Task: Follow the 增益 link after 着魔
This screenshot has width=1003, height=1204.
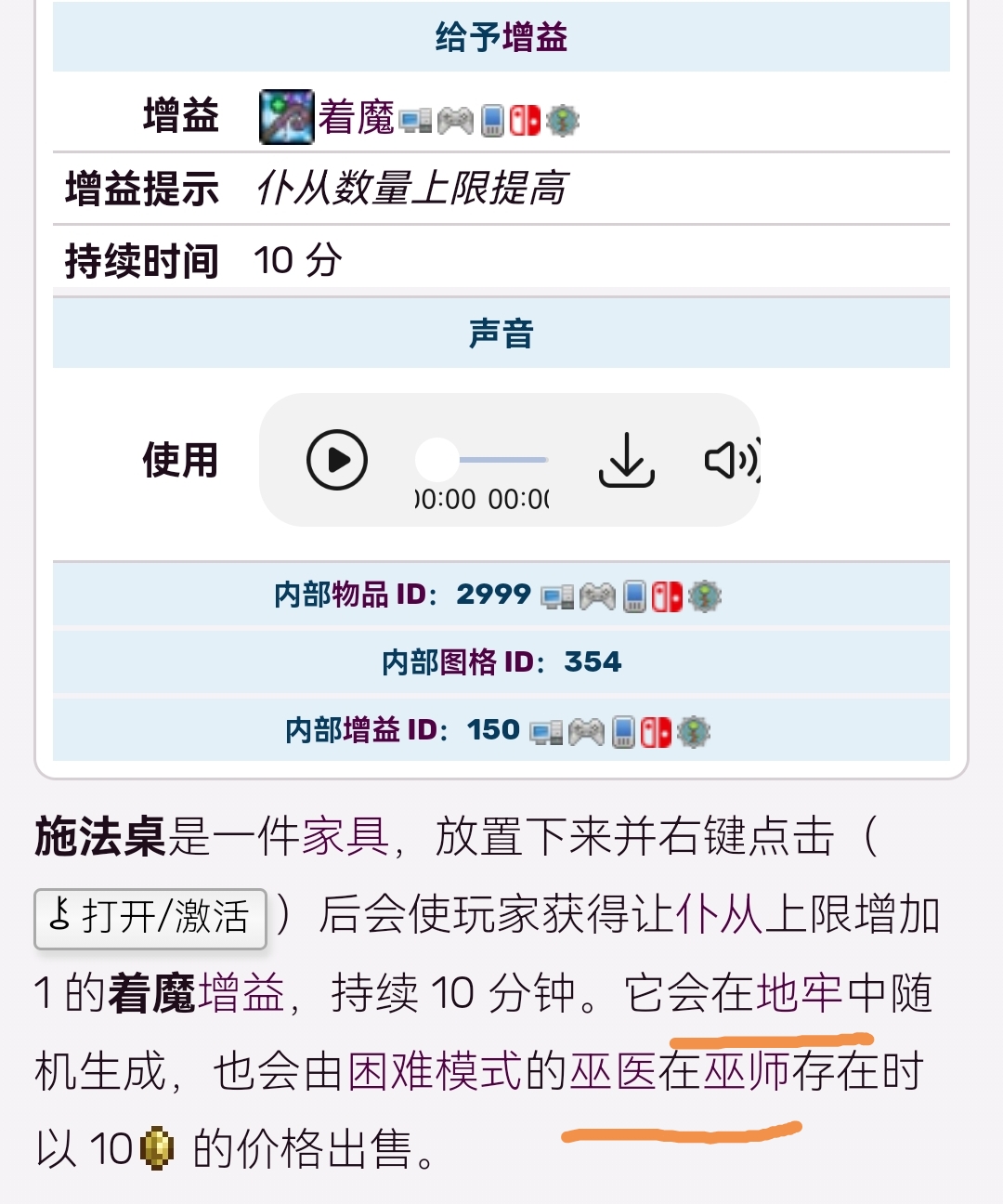Action: pos(241,992)
